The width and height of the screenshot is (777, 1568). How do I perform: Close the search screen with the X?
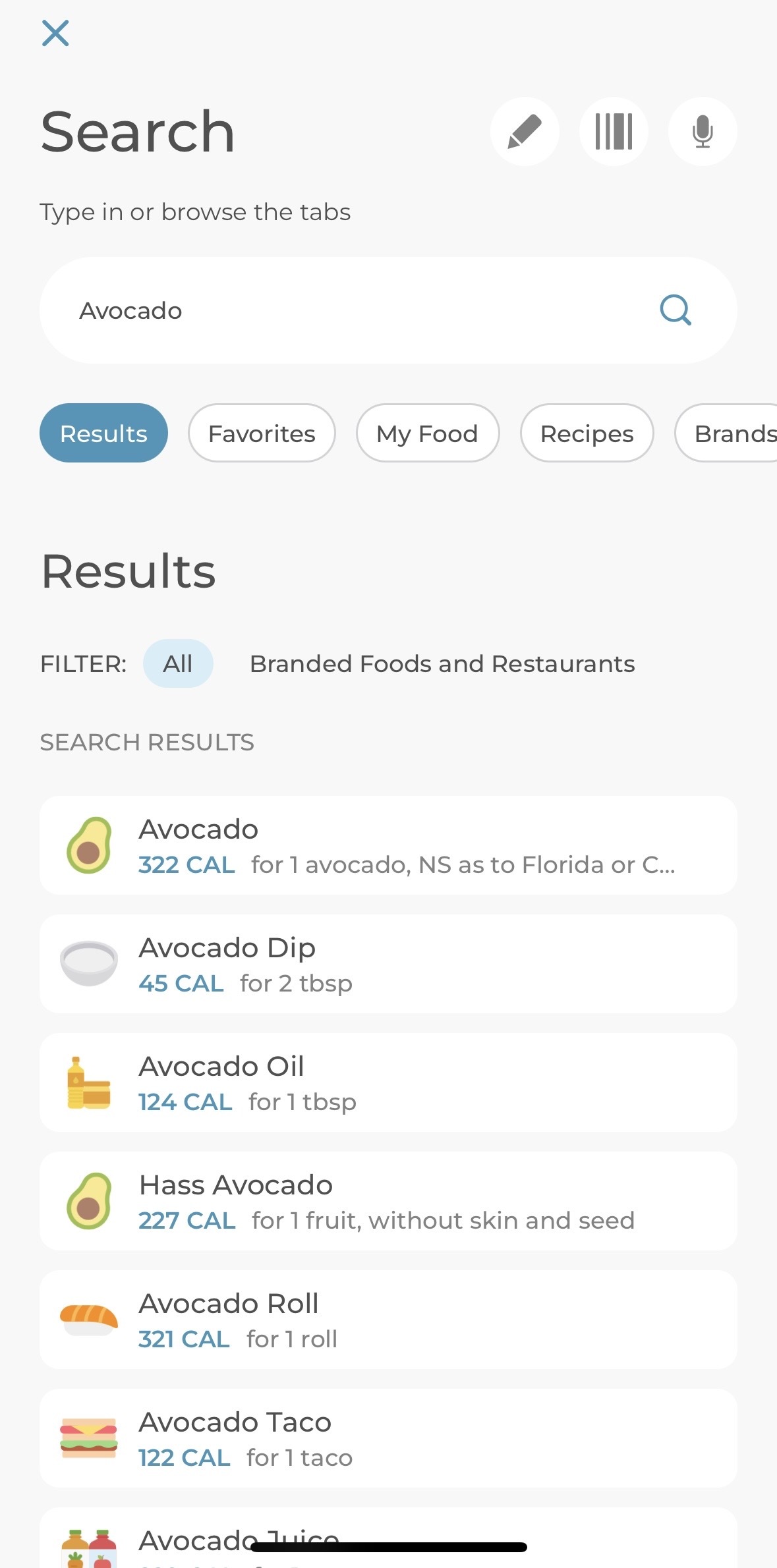(55, 34)
